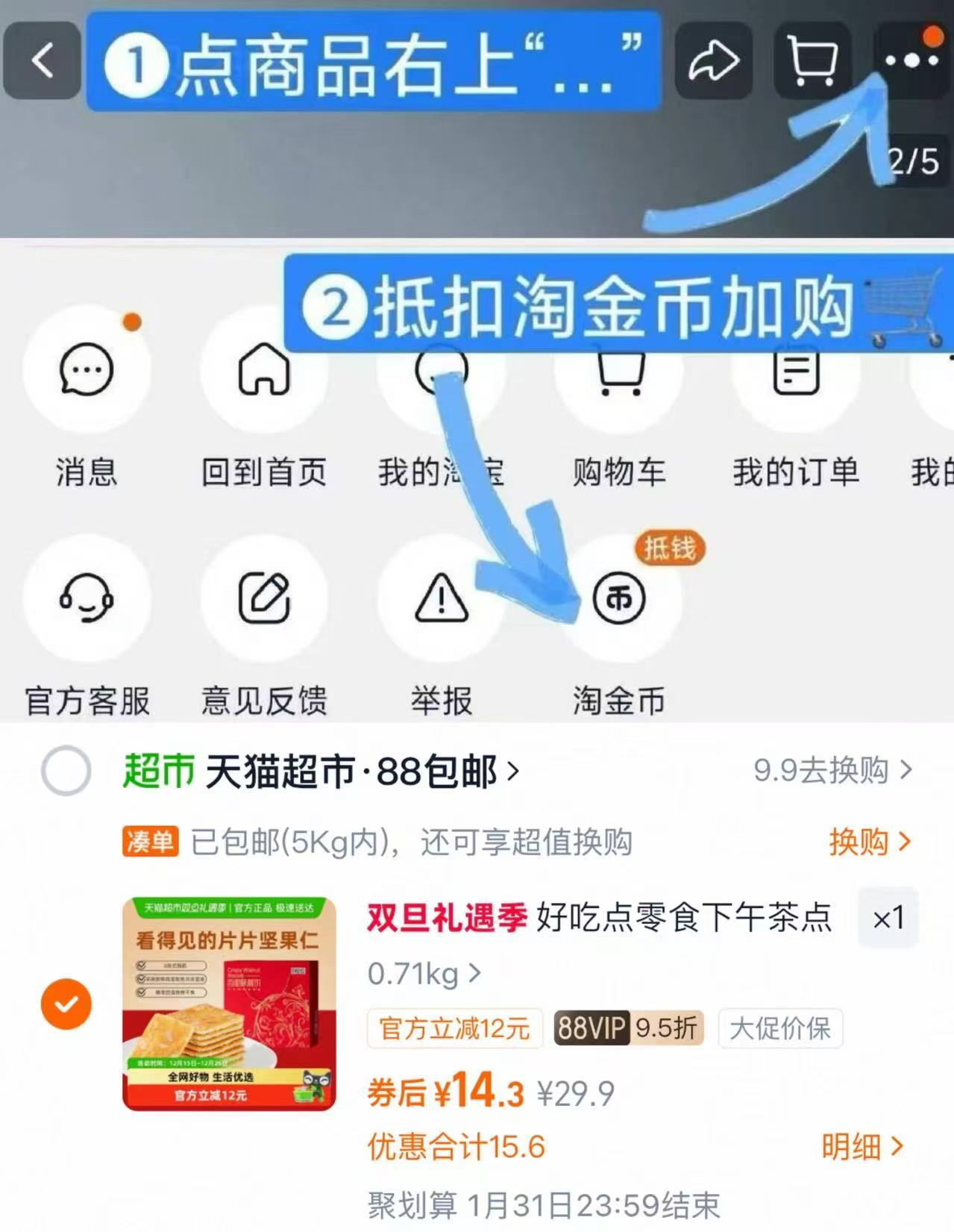This screenshot has width=954, height=1232.
Task: Expand the 0.71kg weight selector
Action: click(x=421, y=972)
